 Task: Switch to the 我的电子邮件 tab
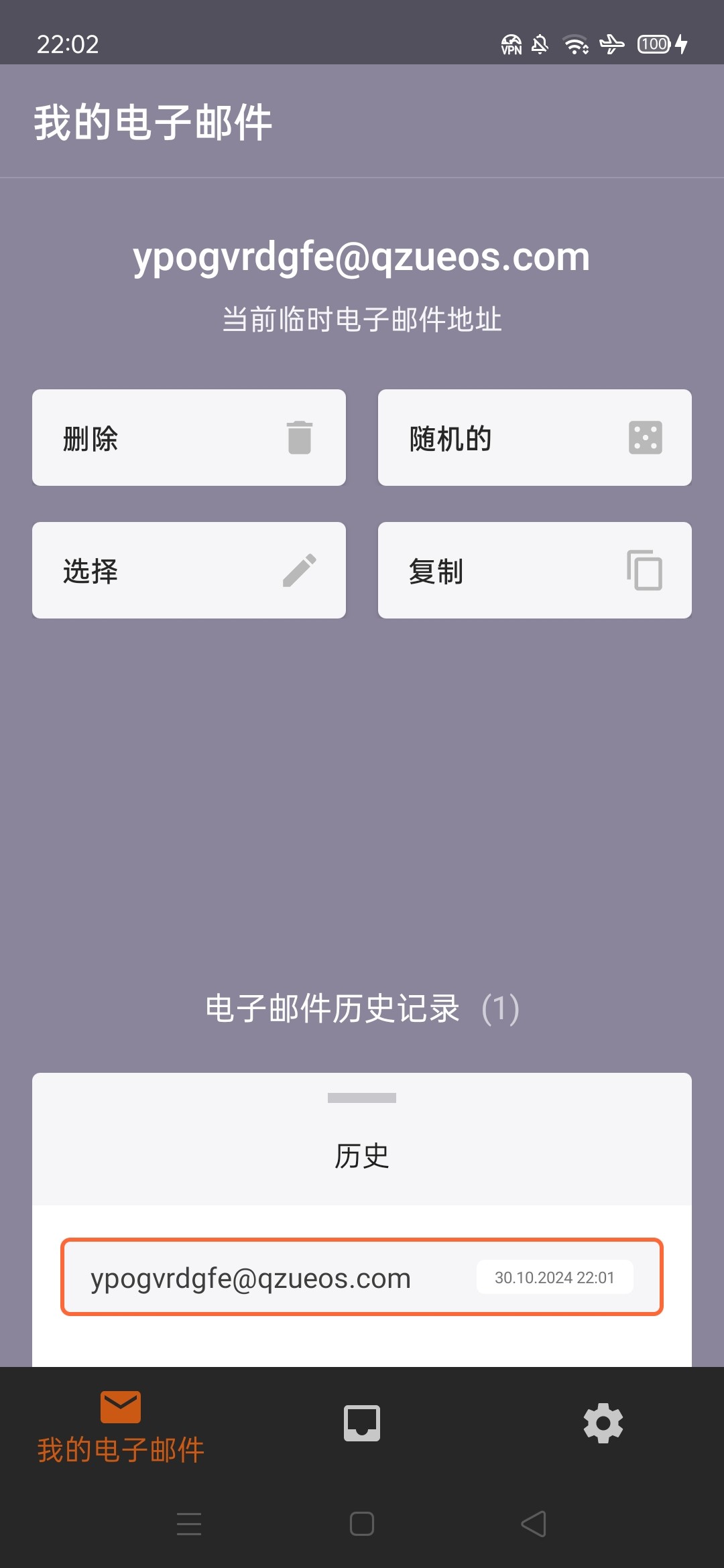121,1427
